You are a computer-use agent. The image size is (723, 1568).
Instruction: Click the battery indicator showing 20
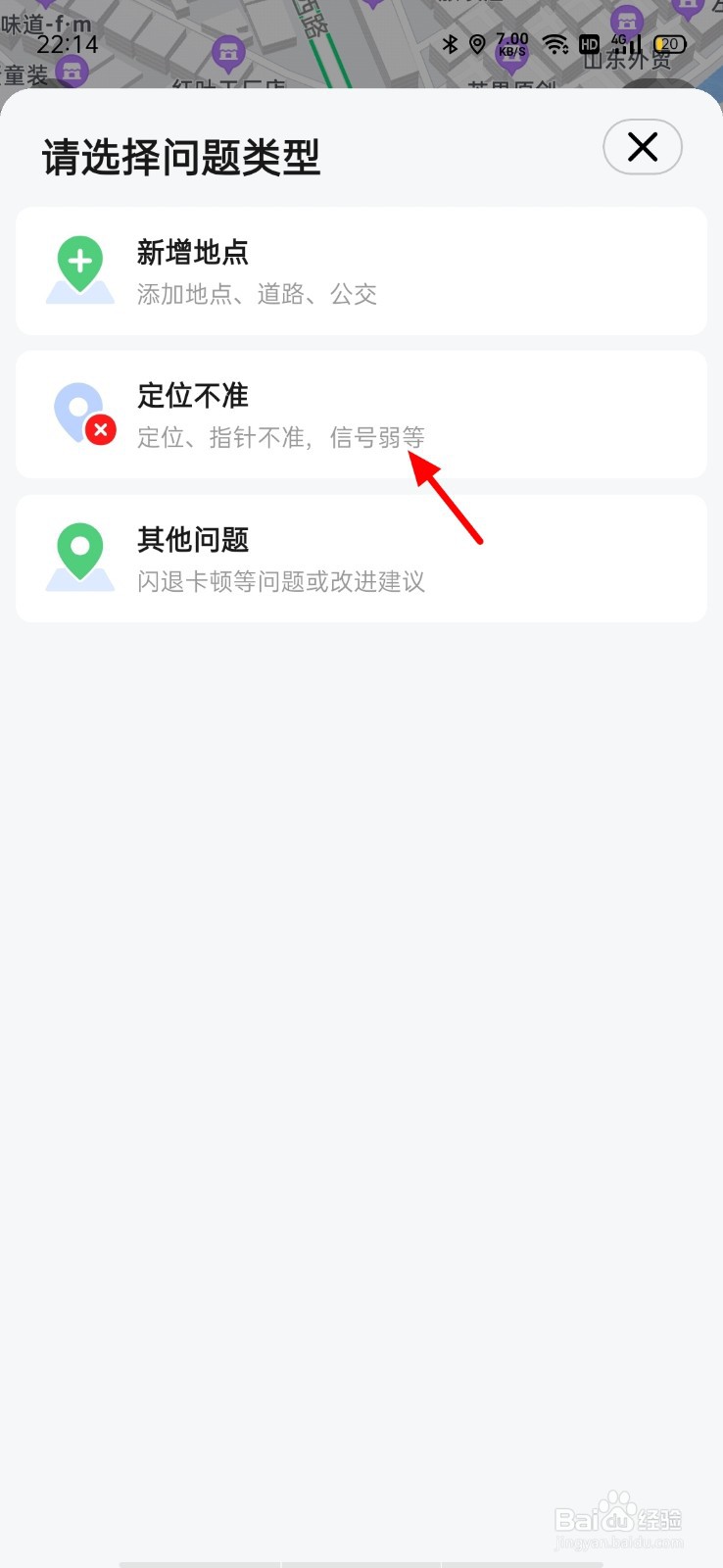[669, 43]
